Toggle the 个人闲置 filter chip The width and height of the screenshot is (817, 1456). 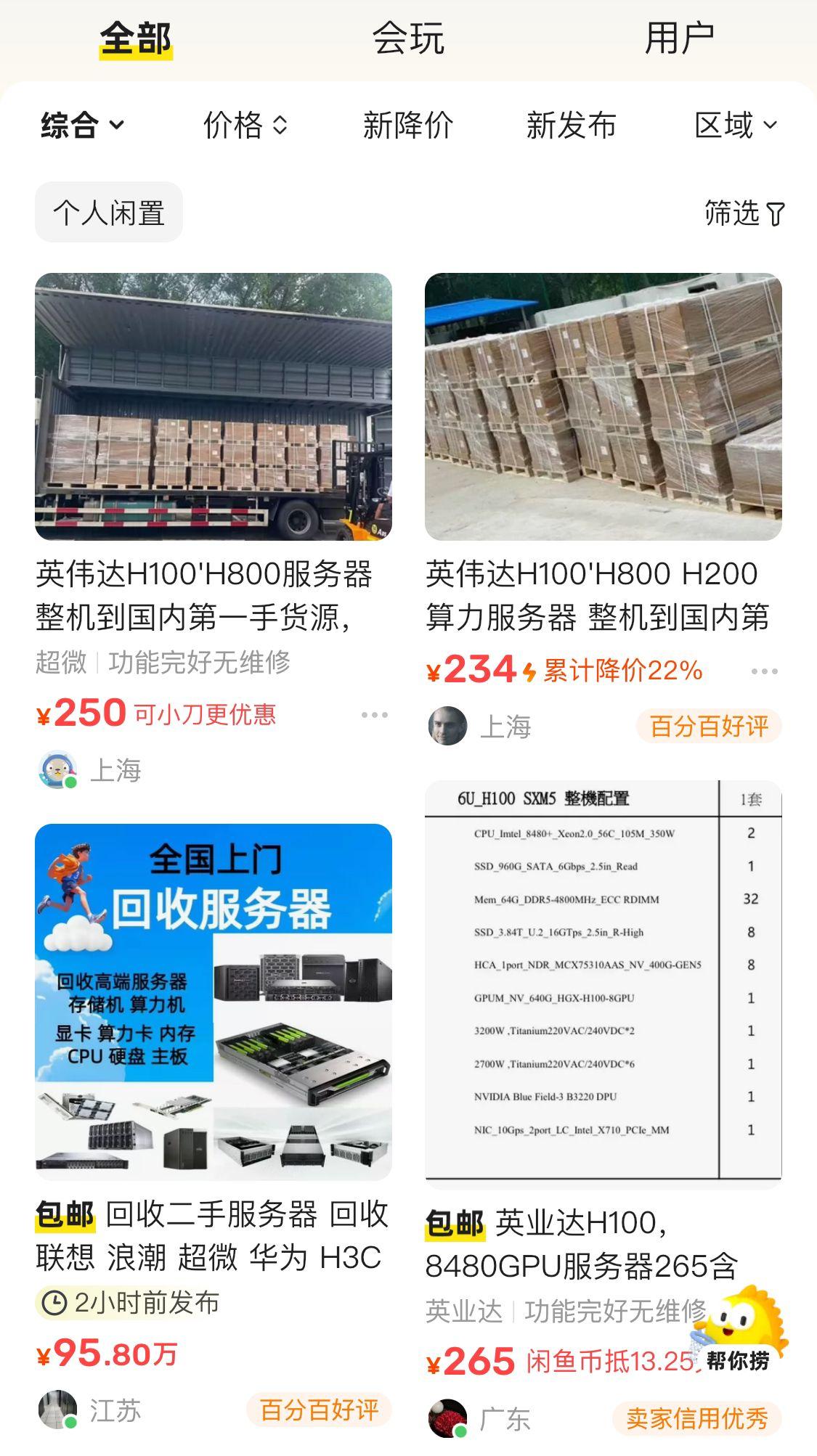pos(107,212)
